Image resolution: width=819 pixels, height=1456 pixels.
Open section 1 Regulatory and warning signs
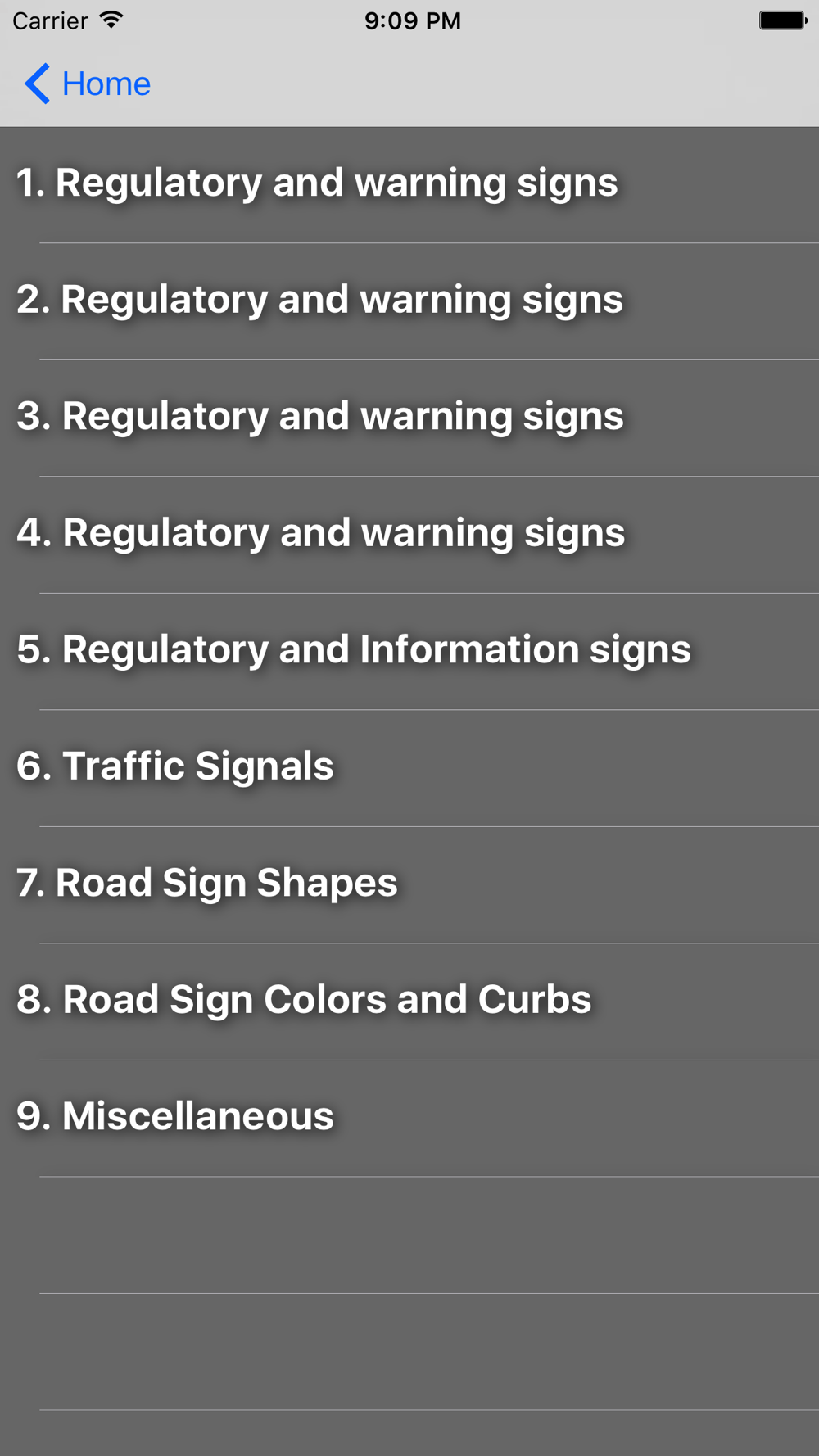pyautogui.click(x=317, y=183)
